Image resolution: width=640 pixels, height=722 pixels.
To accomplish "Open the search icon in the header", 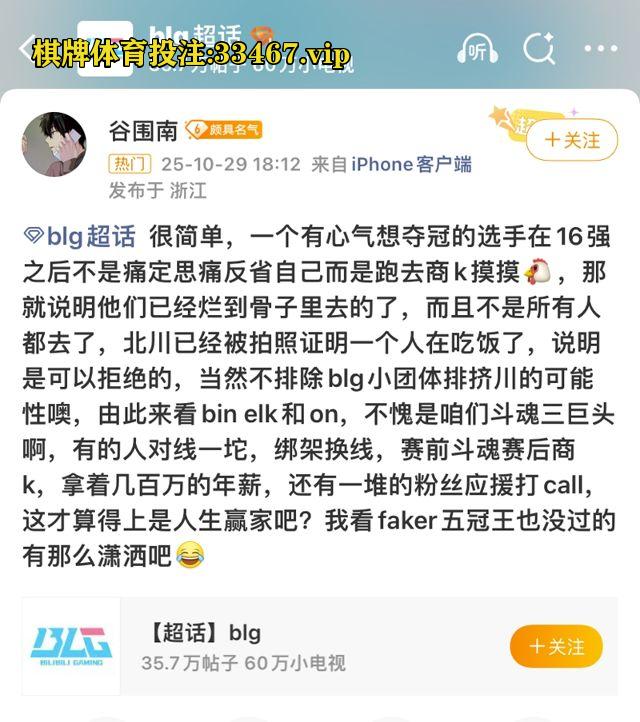I will coord(539,47).
